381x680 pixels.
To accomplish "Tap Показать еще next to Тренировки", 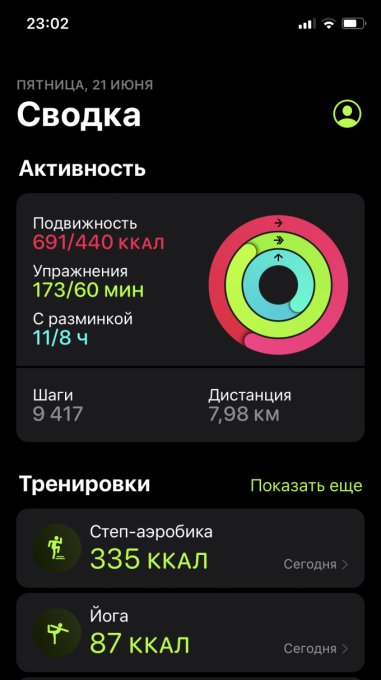I will [x=306, y=485].
